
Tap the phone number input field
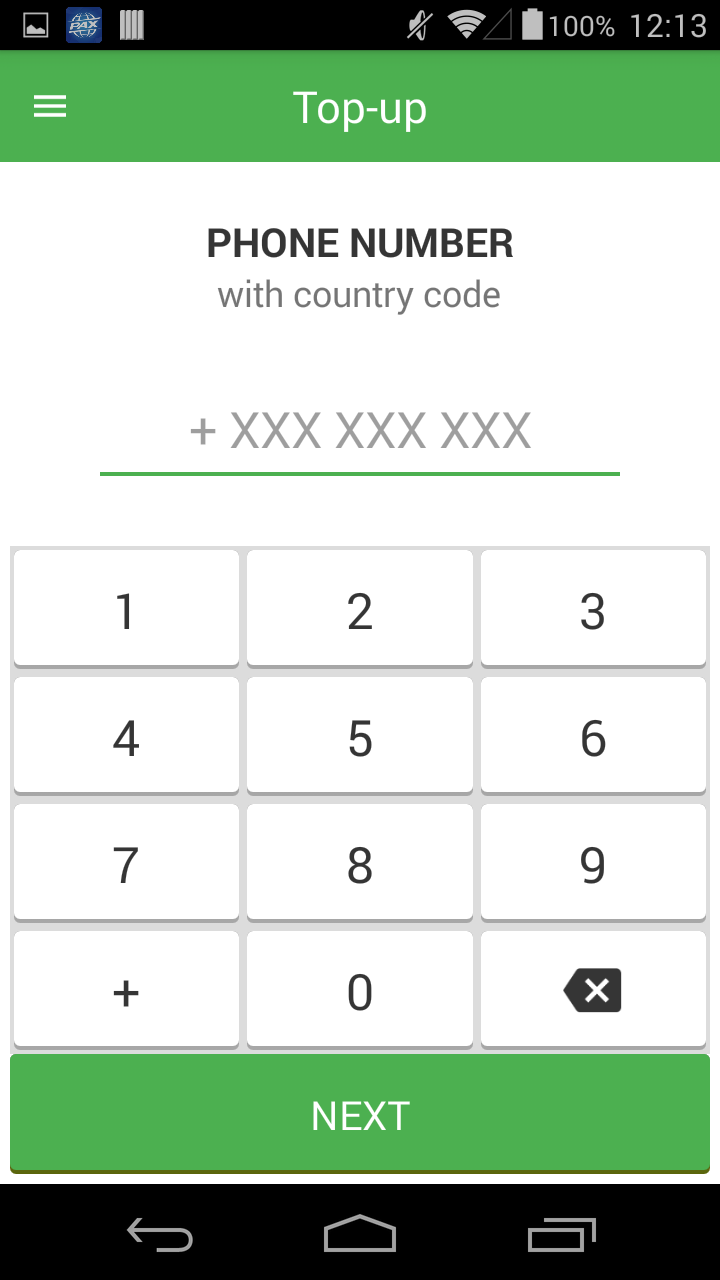click(360, 430)
